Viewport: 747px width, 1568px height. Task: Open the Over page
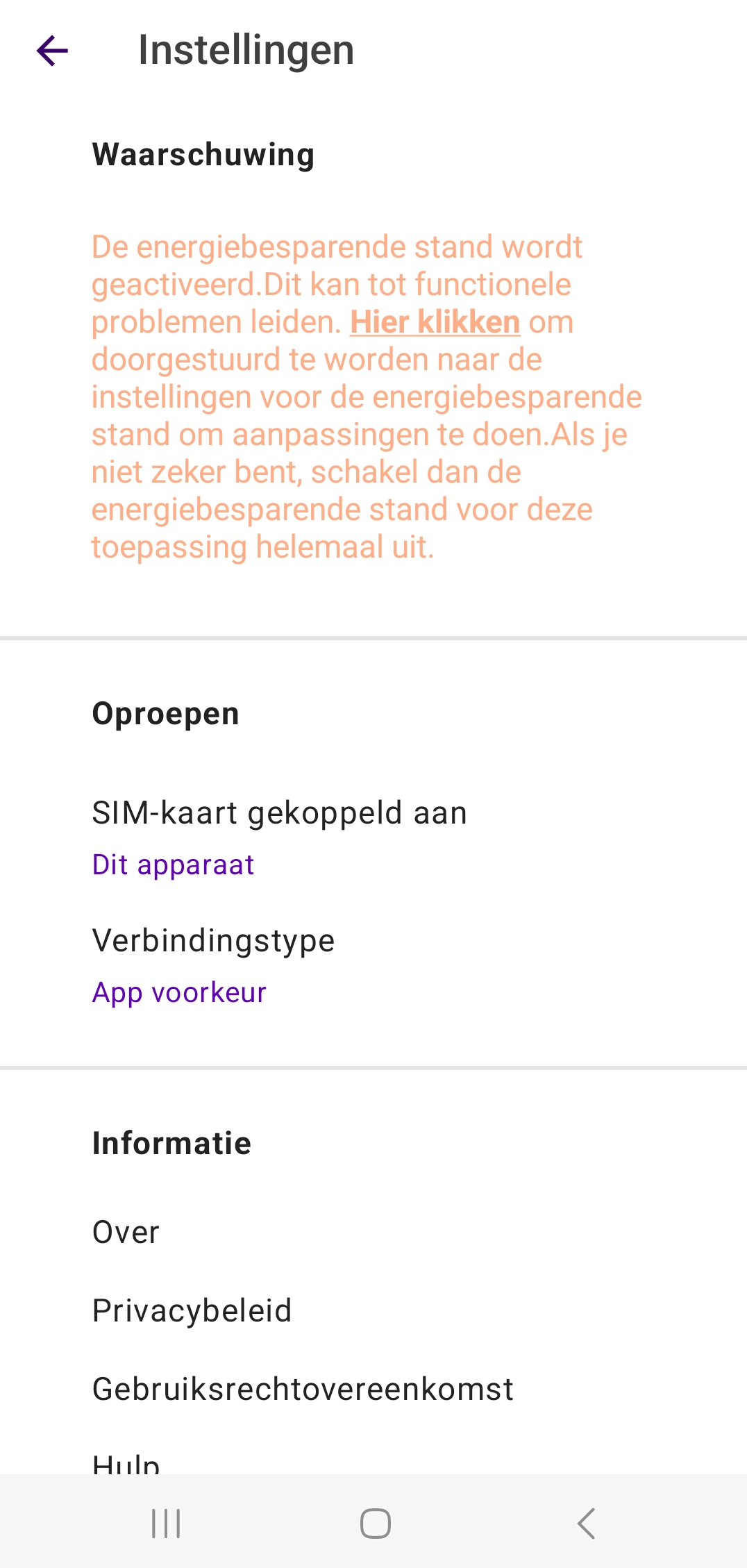click(x=126, y=1232)
